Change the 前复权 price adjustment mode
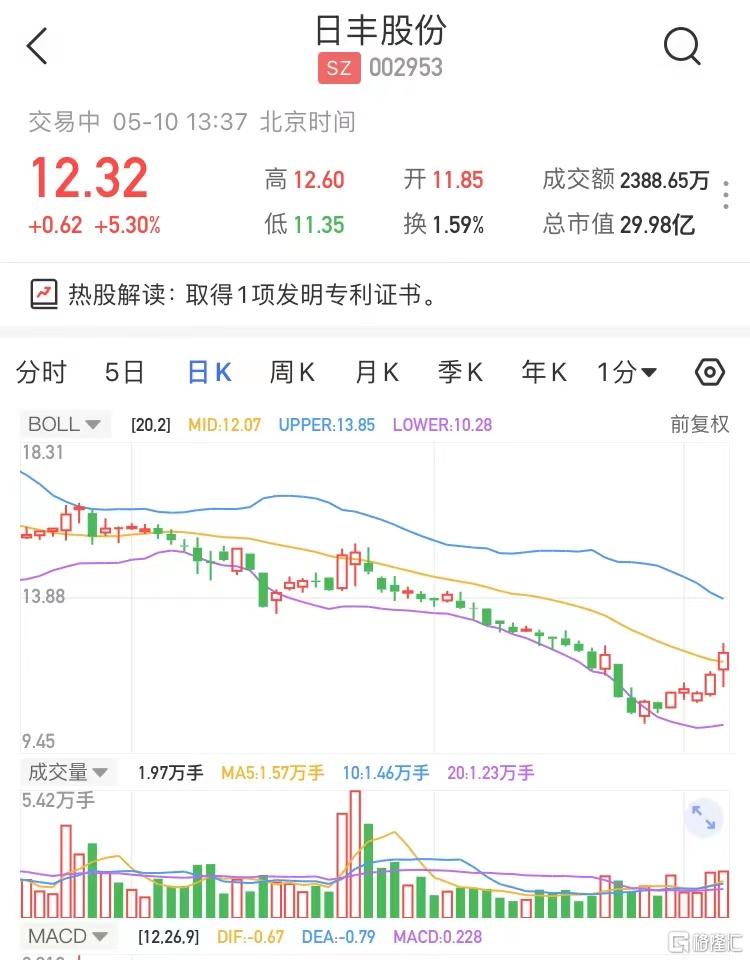Viewport: 750px width, 960px height. click(699, 424)
